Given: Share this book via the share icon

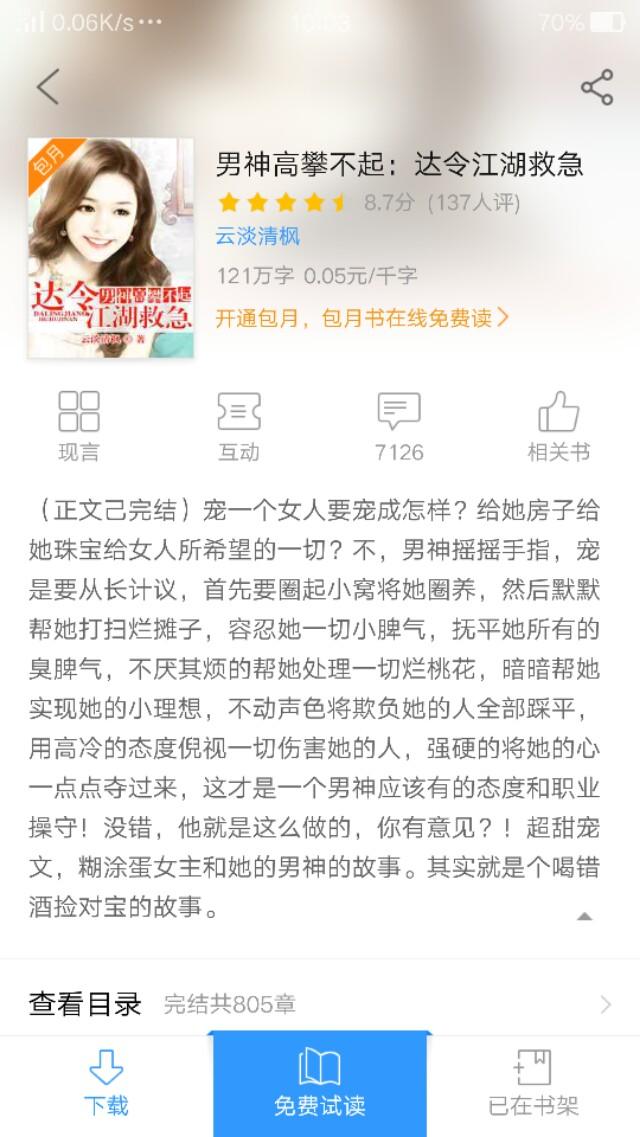Looking at the screenshot, I should [597, 88].
